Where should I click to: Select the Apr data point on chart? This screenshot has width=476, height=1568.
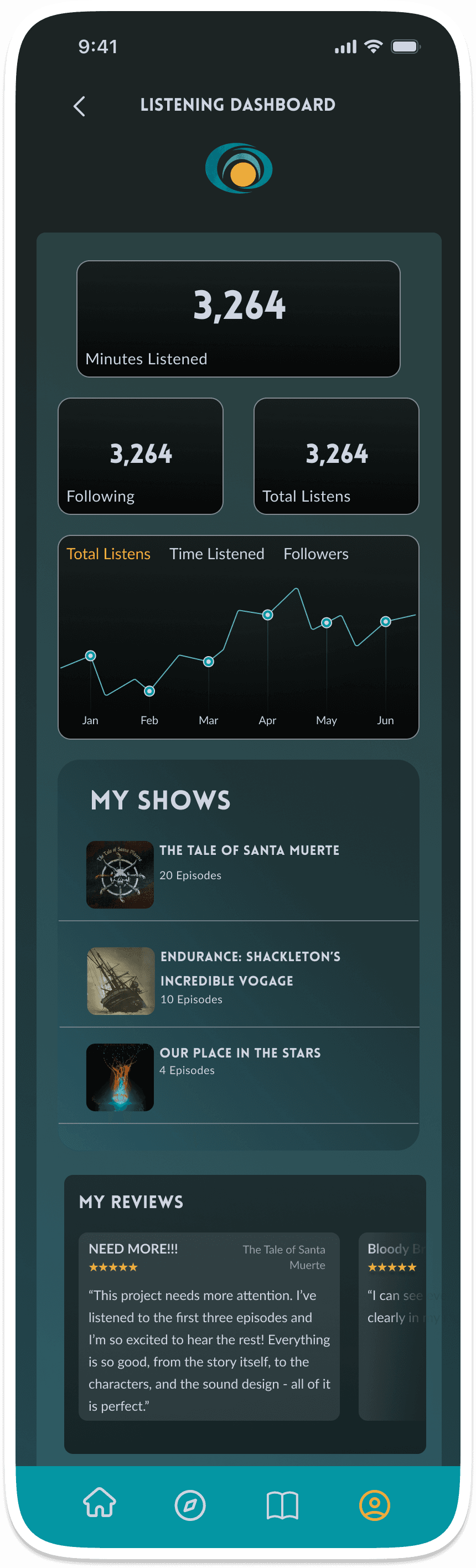(x=267, y=615)
